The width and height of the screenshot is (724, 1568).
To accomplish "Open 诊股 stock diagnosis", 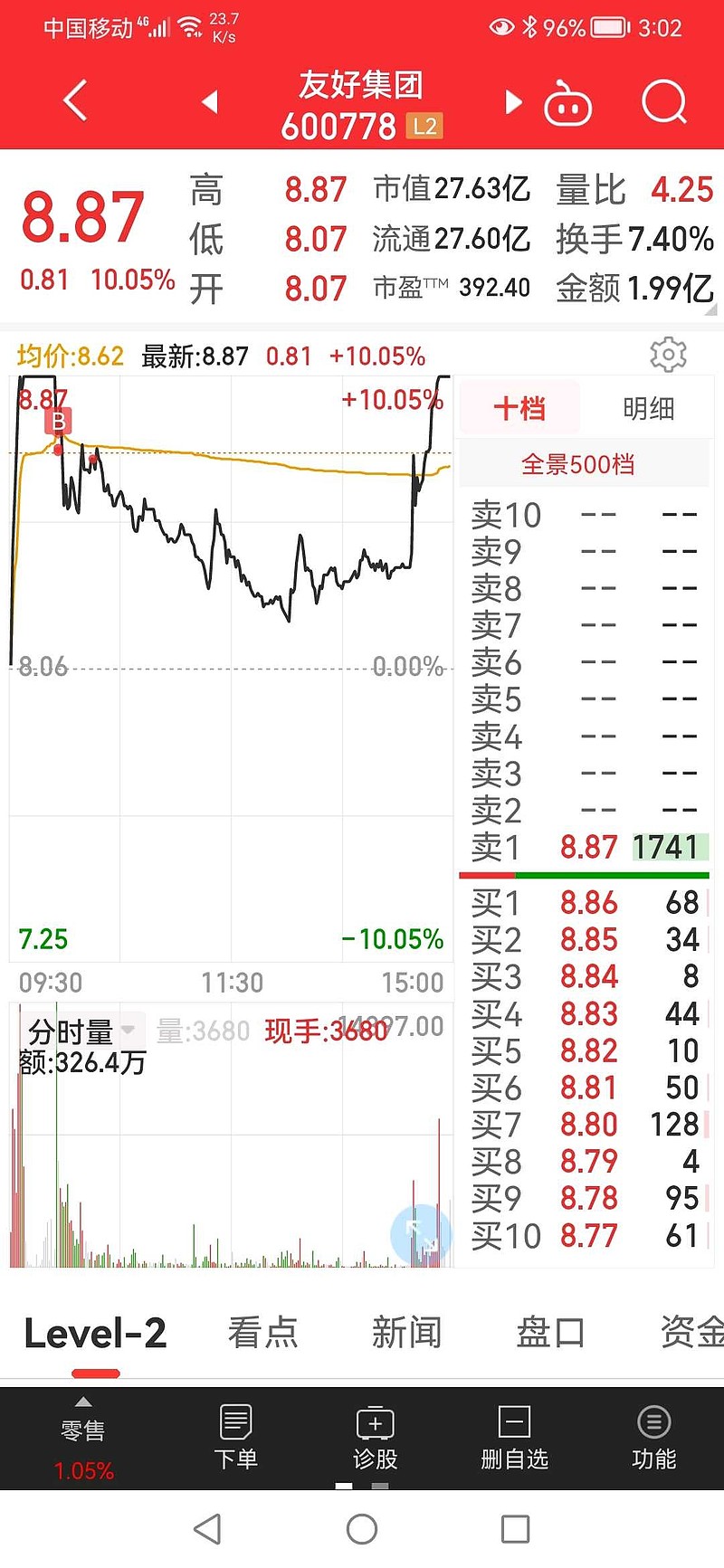I will [x=375, y=1439].
